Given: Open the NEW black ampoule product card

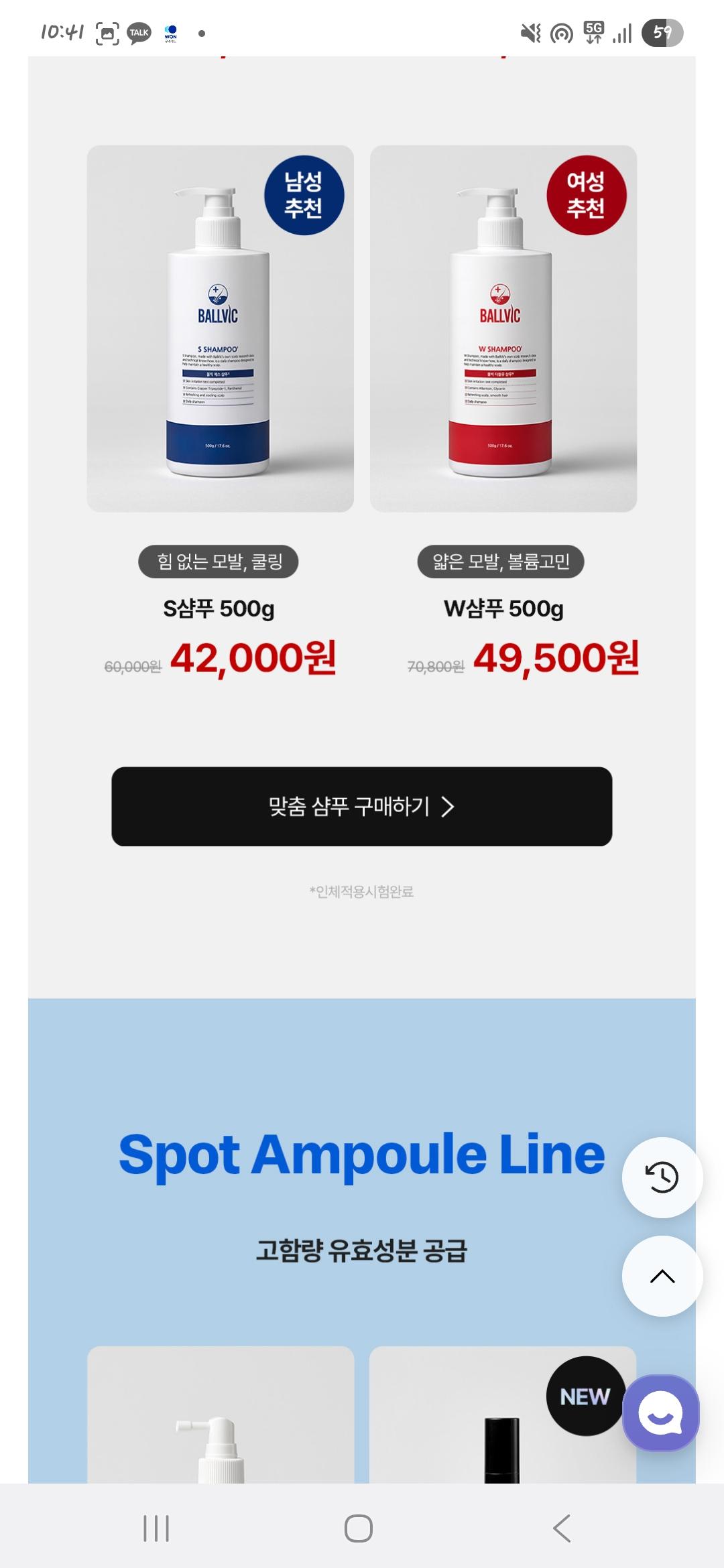Looking at the screenshot, I should tap(501, 1421).
